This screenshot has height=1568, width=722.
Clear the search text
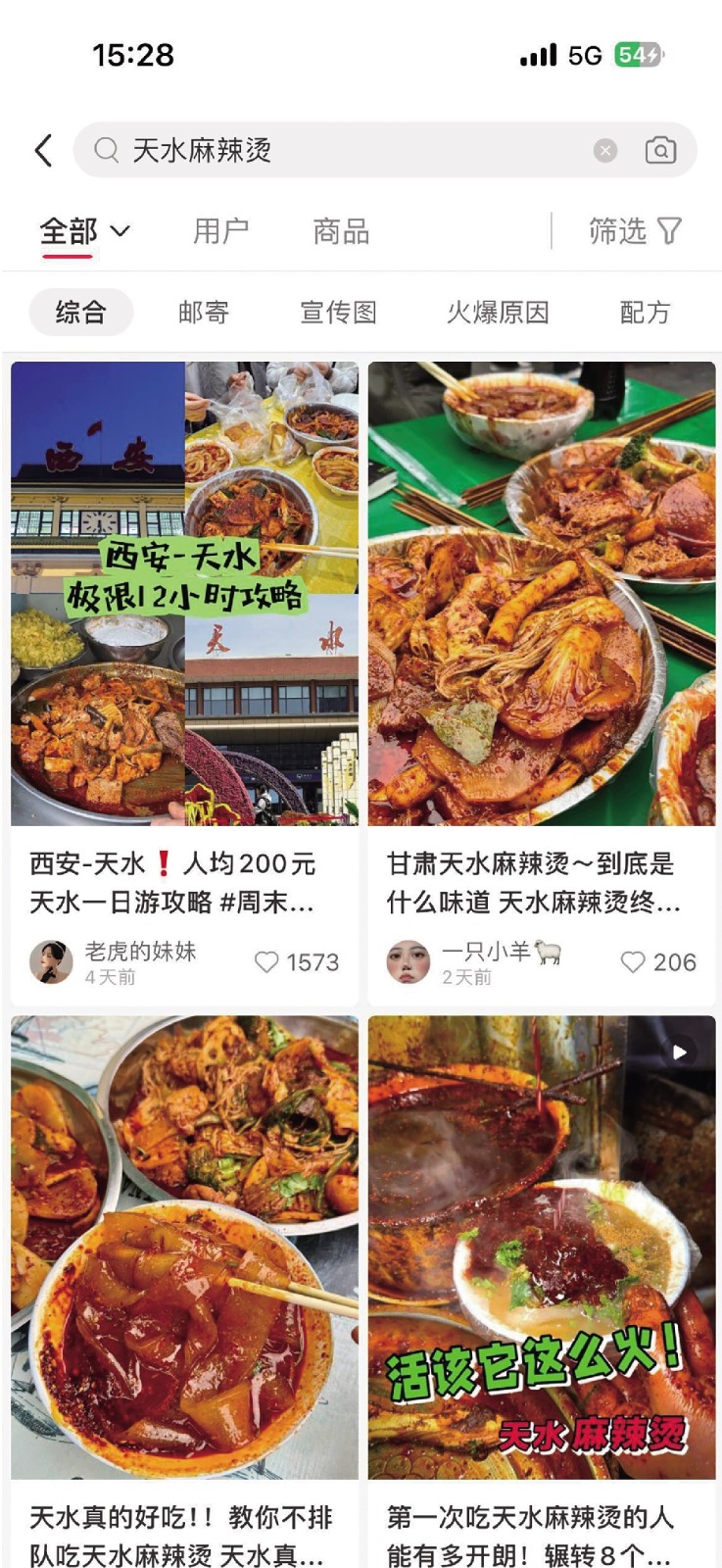click(x=605, y=150)
